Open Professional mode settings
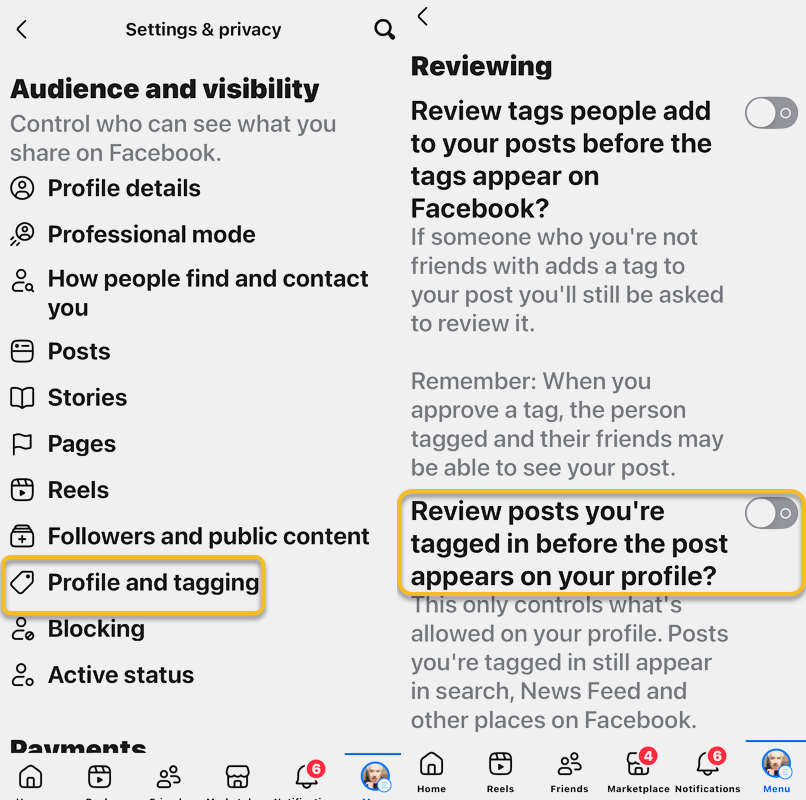The width and height of the screenshot is (806, 800). [151, 234]
